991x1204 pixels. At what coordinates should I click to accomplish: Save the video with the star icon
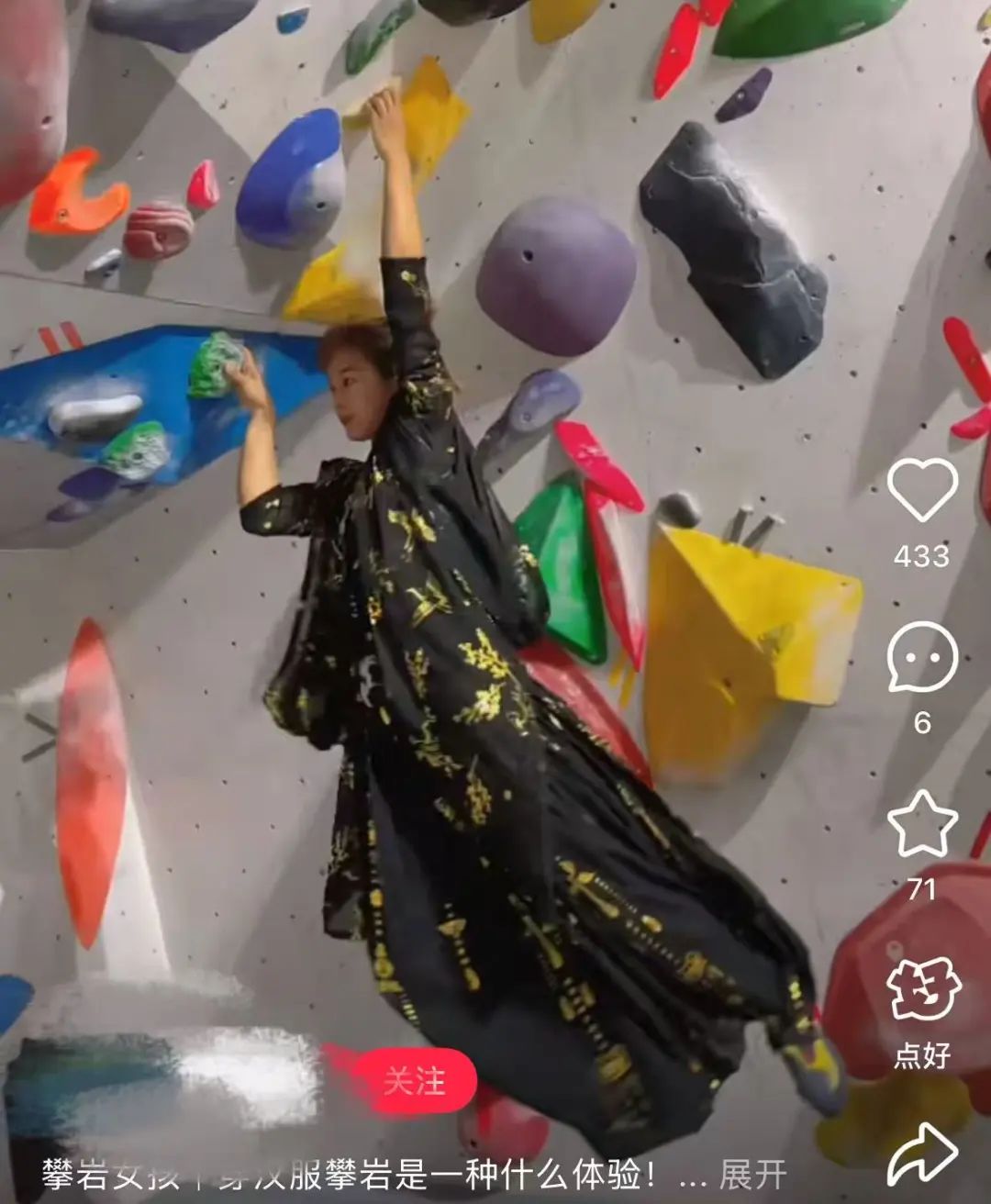tap(922, 823)
